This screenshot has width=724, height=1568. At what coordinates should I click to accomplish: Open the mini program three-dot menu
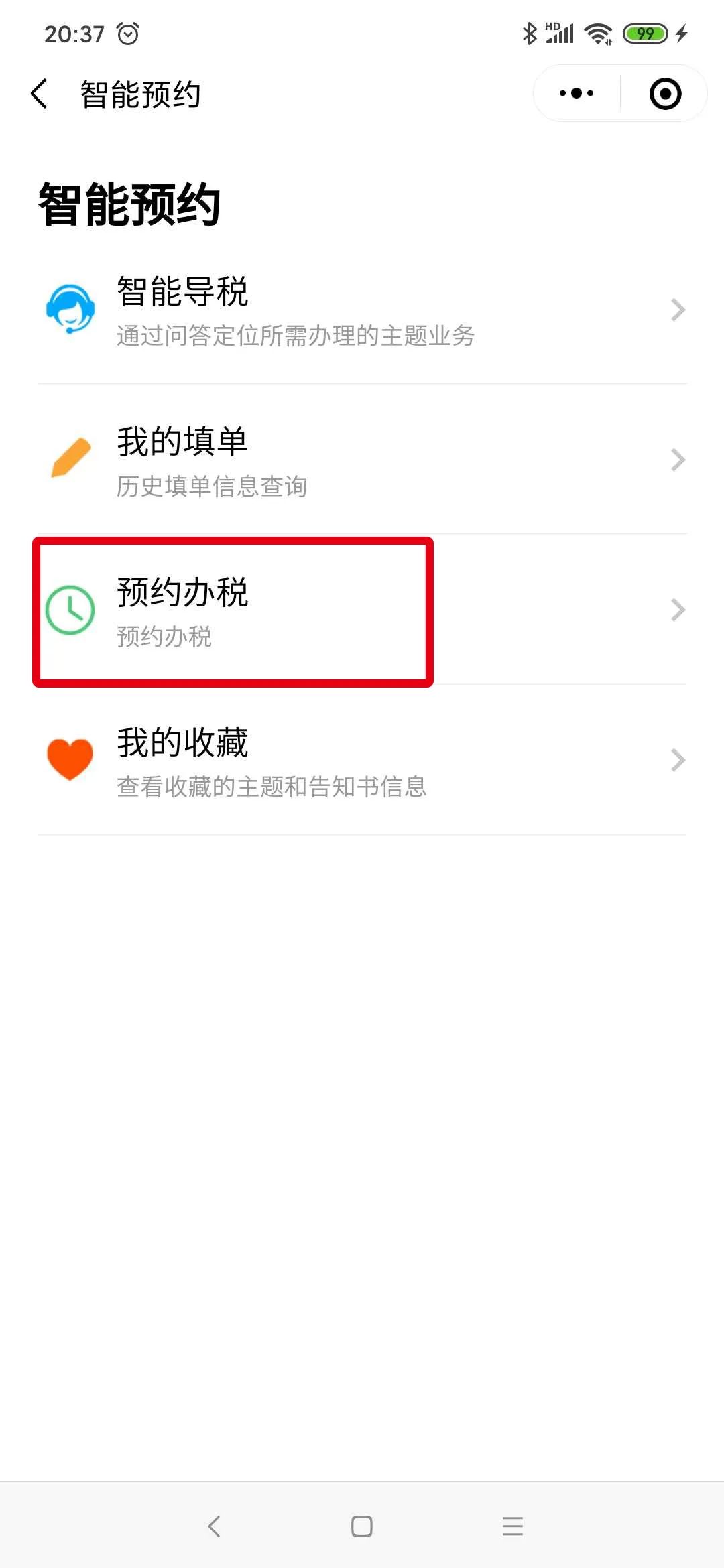pyautogui.click(x=577, y=93)
